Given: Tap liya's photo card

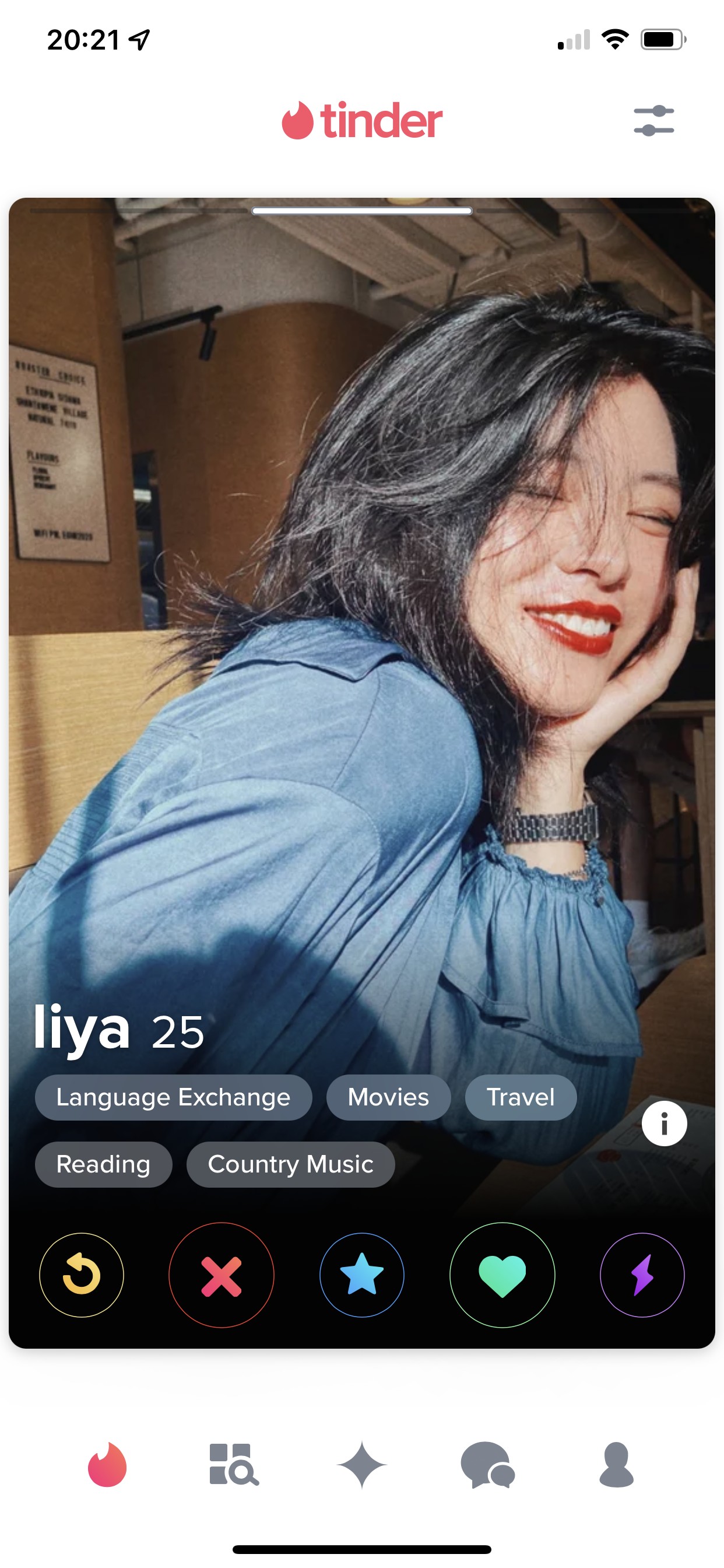Looking at the screenshot, I should pos(362,608).
